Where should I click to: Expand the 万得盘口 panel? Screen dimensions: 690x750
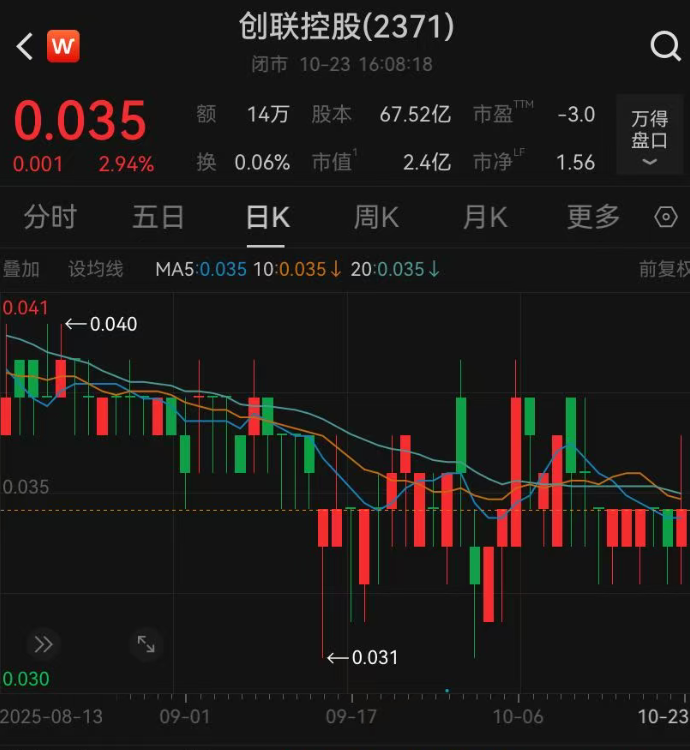click(649, 137)
